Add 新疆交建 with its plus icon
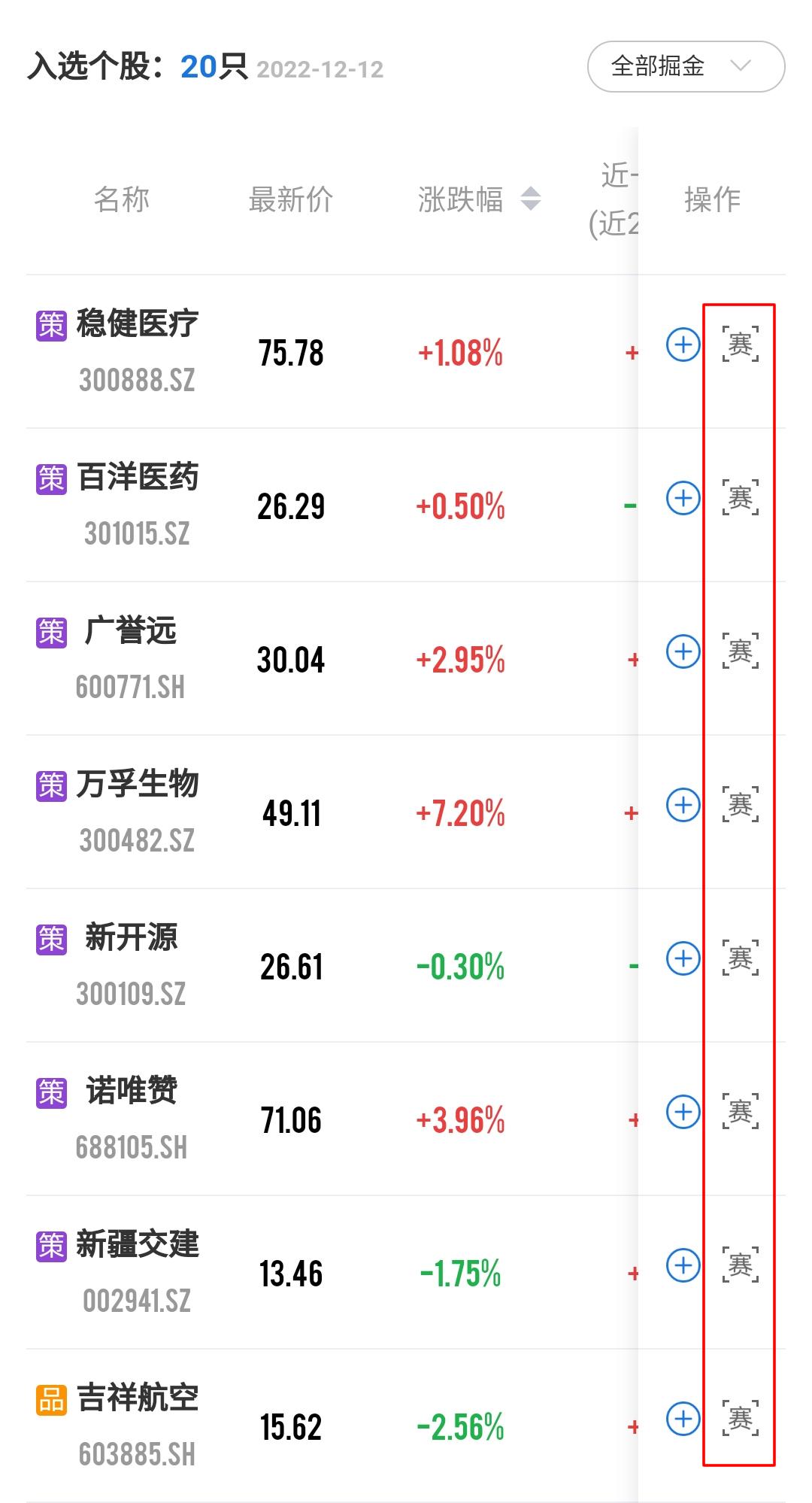Viewport: 812px width, 1503px height. [x=683, y=1266]
